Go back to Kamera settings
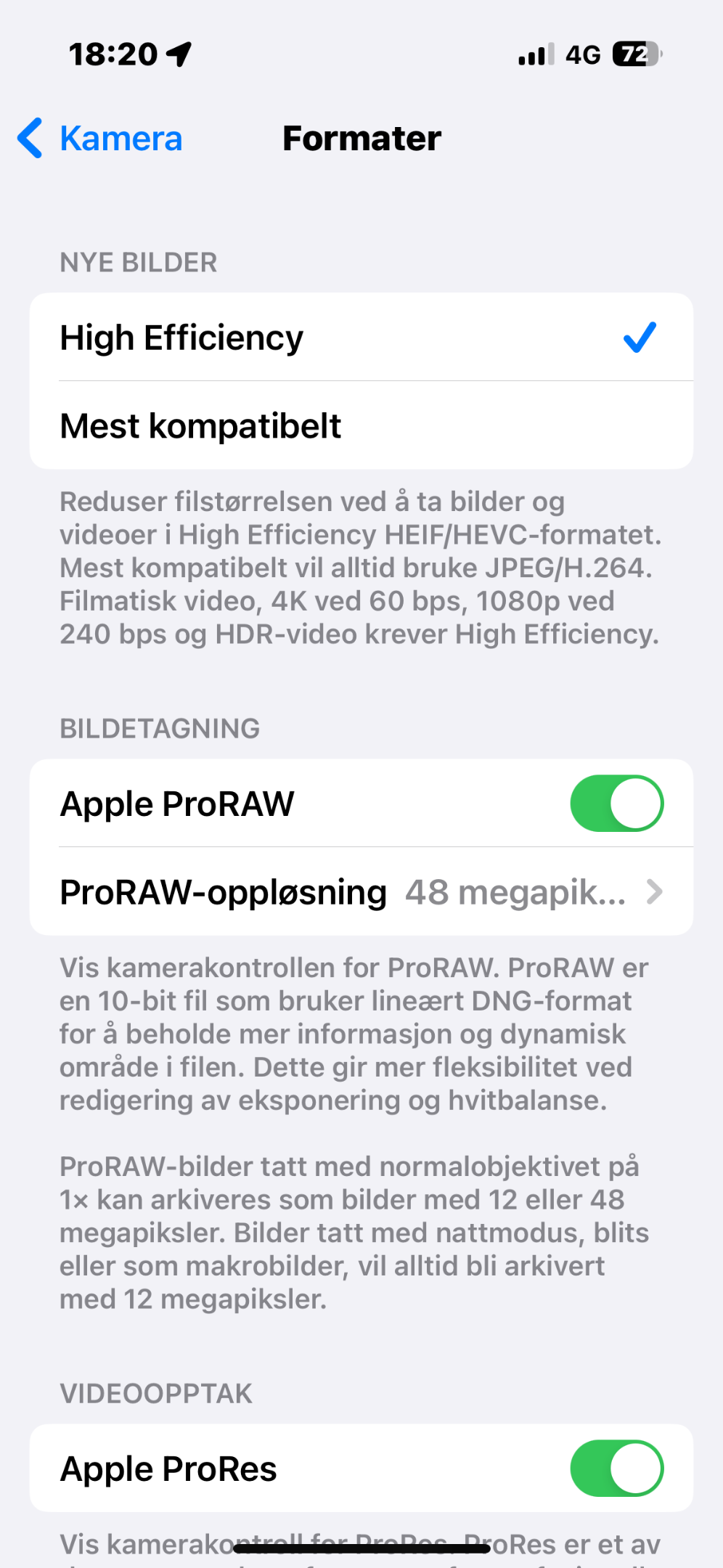The image size is (723, 1568). pos(100,138)
